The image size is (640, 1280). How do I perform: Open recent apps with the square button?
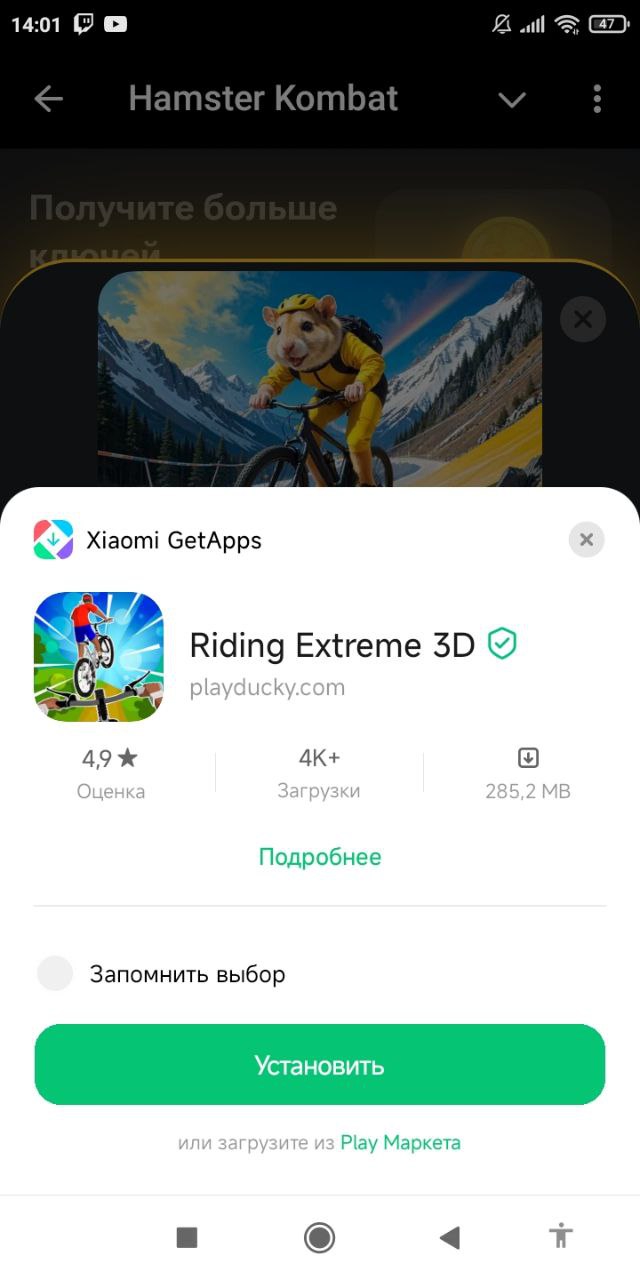pyautogui.click(x=187, y=1238)
